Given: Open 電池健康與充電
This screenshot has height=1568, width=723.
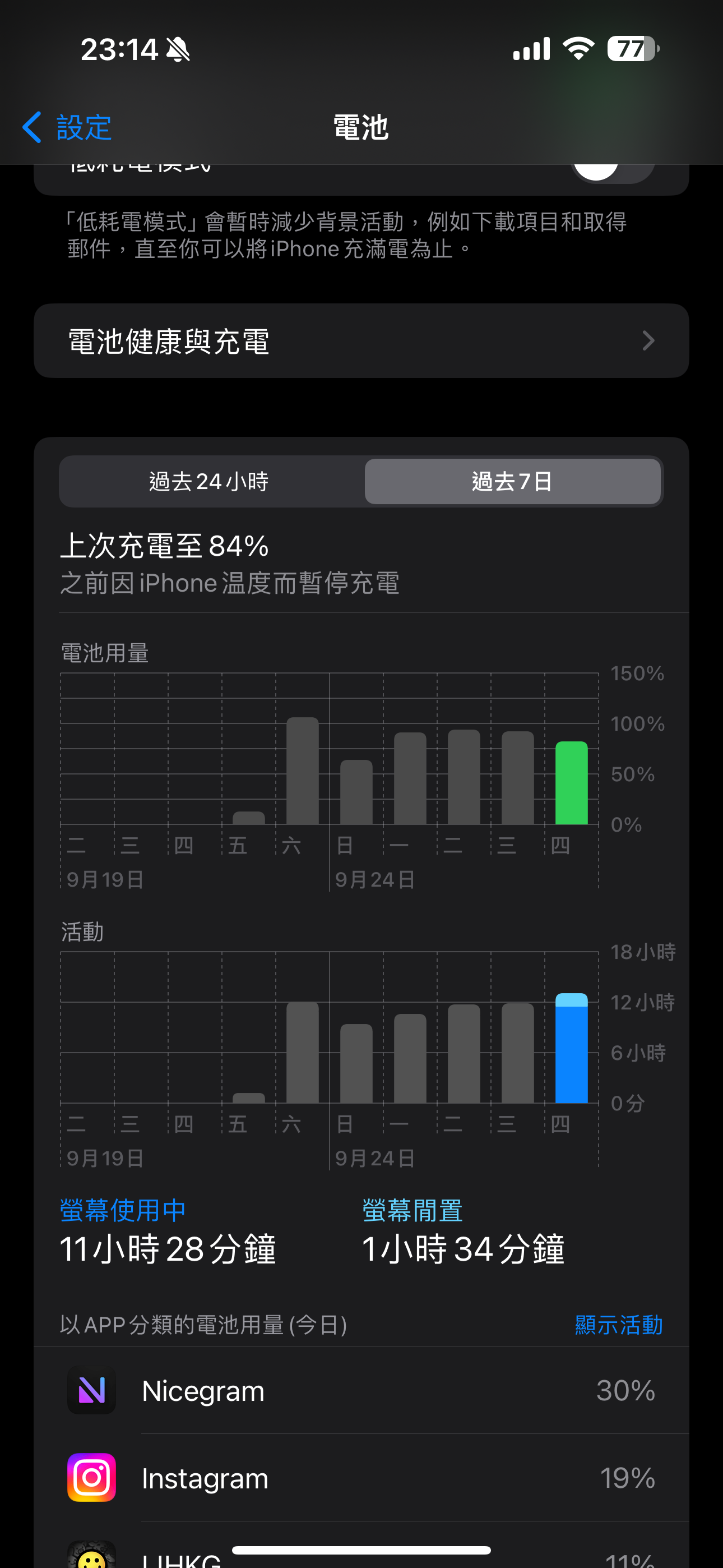Looking at the screenshot, I should pyautogui.click(x=361, y=341).
